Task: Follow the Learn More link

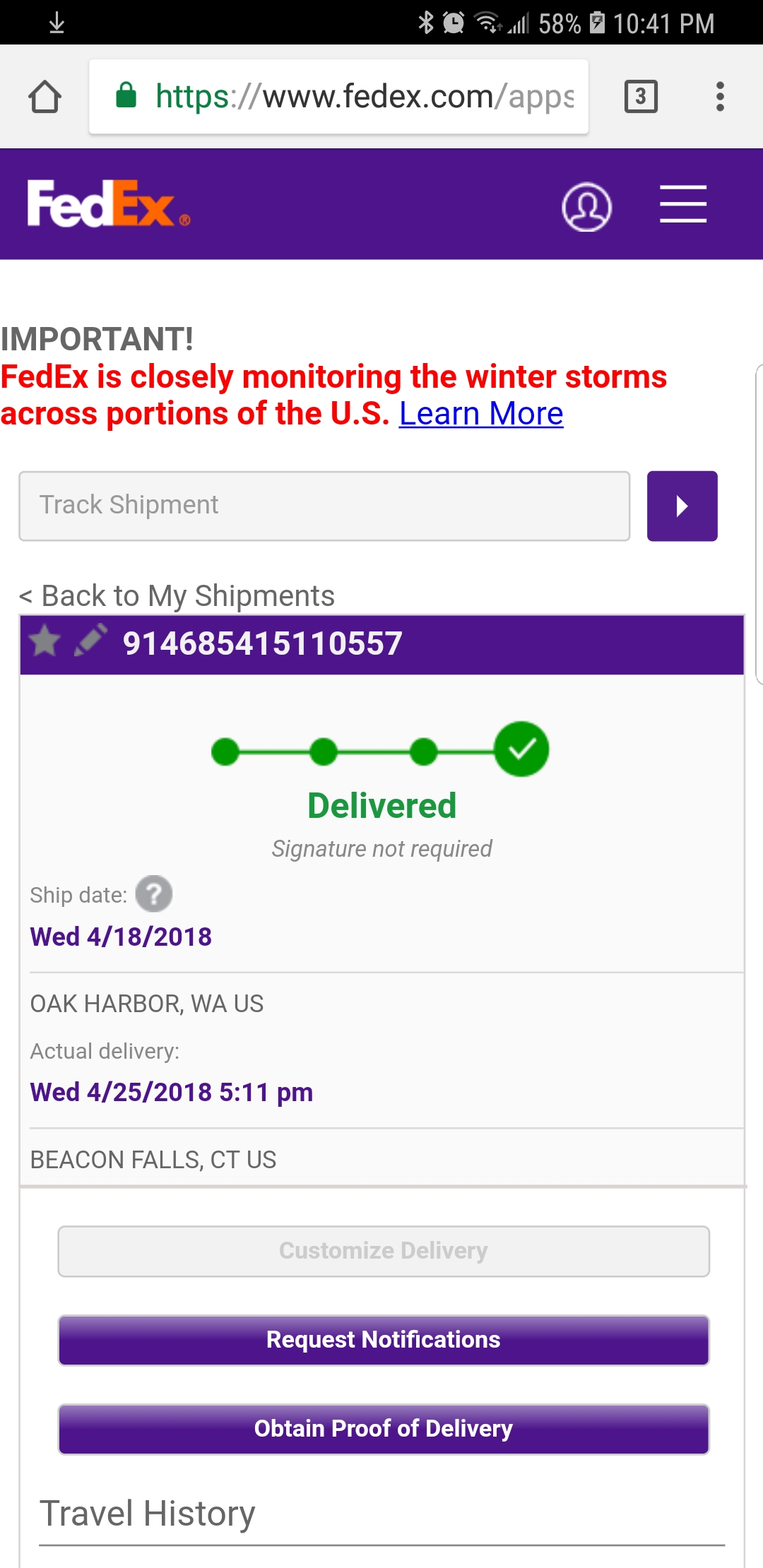Action: pyautogui.click(x=481, y=414)
